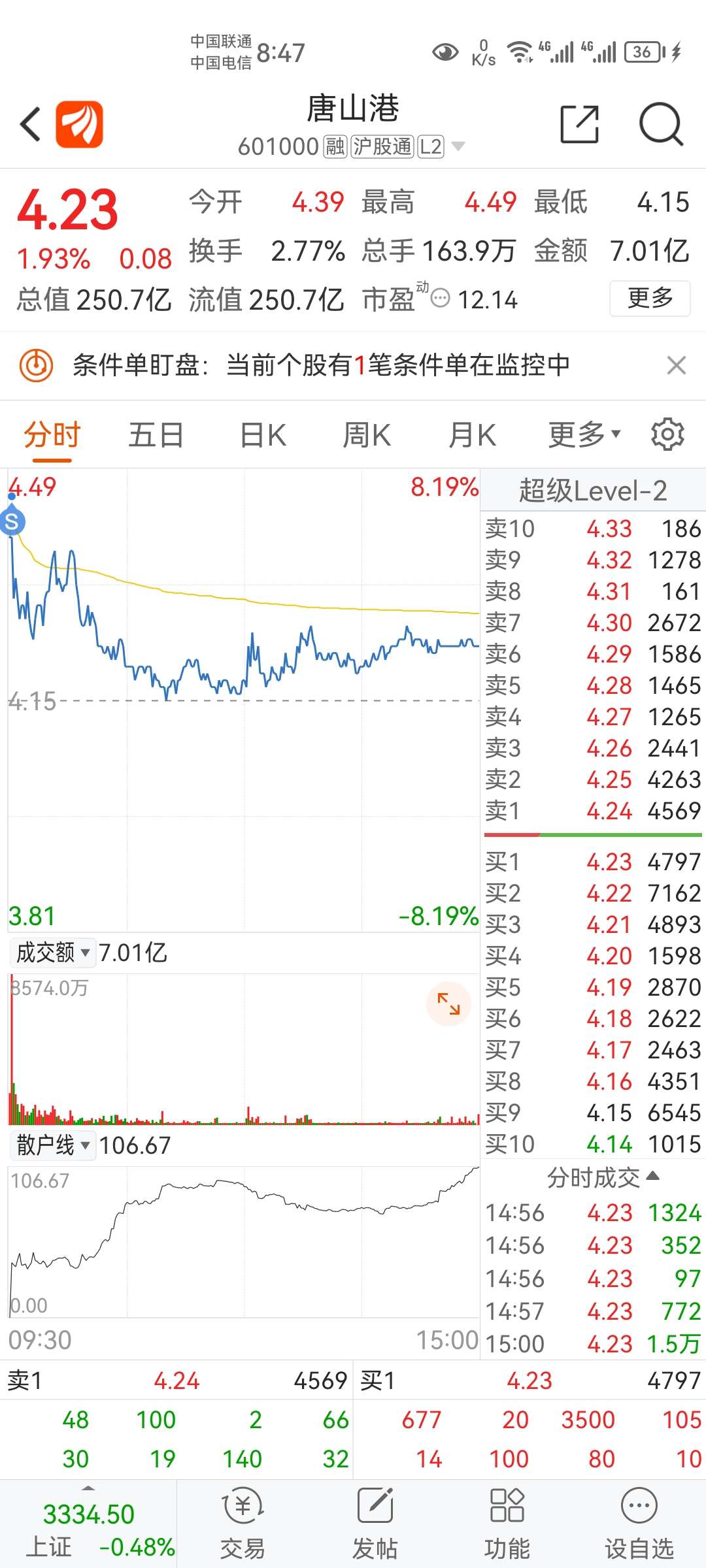Viewport: 706px width, 1568px height.
Task: Tap the 更多 button for more stock details
Action: (650, 298)
